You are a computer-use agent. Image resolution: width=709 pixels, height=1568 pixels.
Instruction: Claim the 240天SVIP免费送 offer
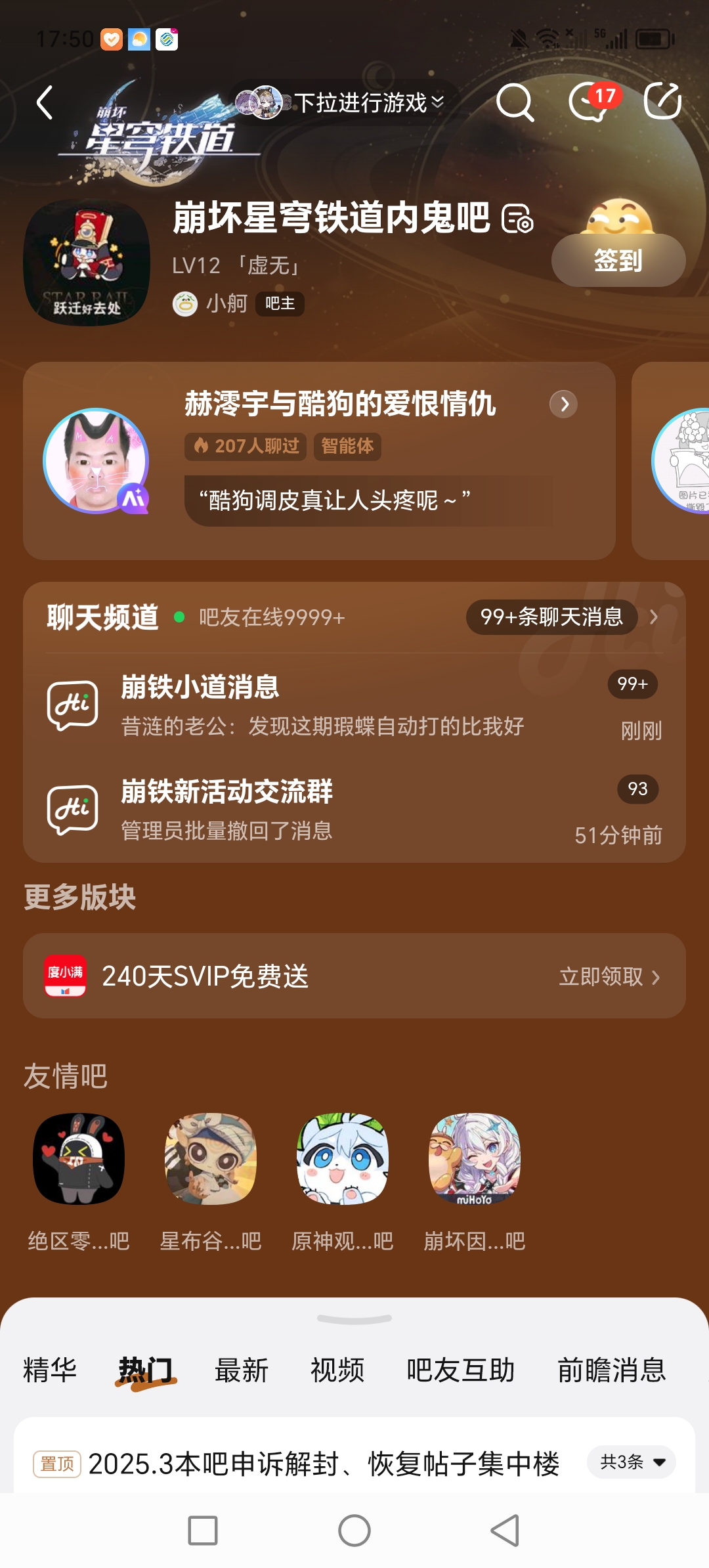pos(608,977)
